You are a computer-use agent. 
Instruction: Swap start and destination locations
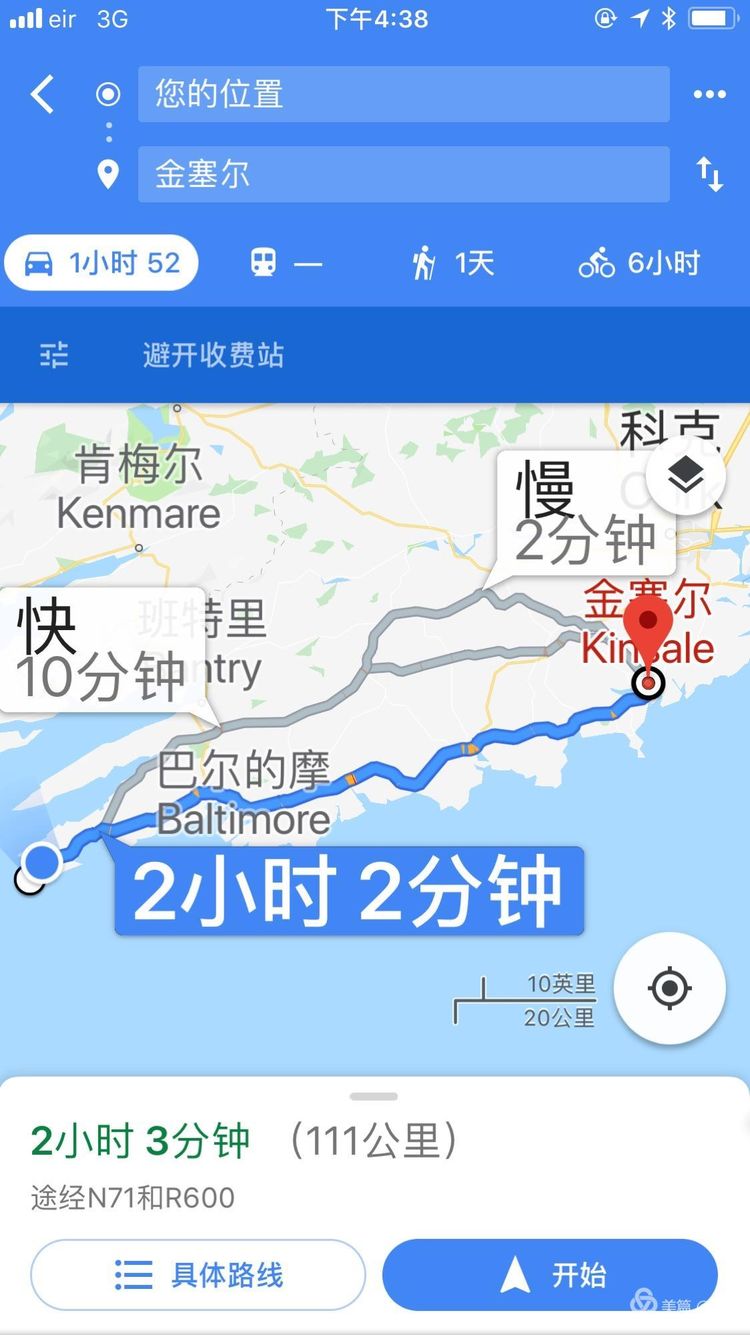[x=709, y=174]
